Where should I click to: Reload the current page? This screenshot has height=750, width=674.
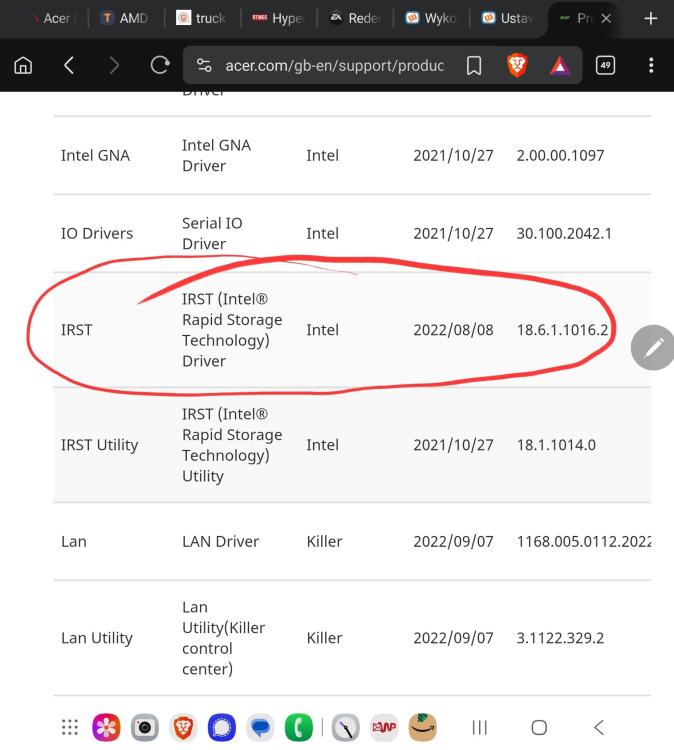158,67
